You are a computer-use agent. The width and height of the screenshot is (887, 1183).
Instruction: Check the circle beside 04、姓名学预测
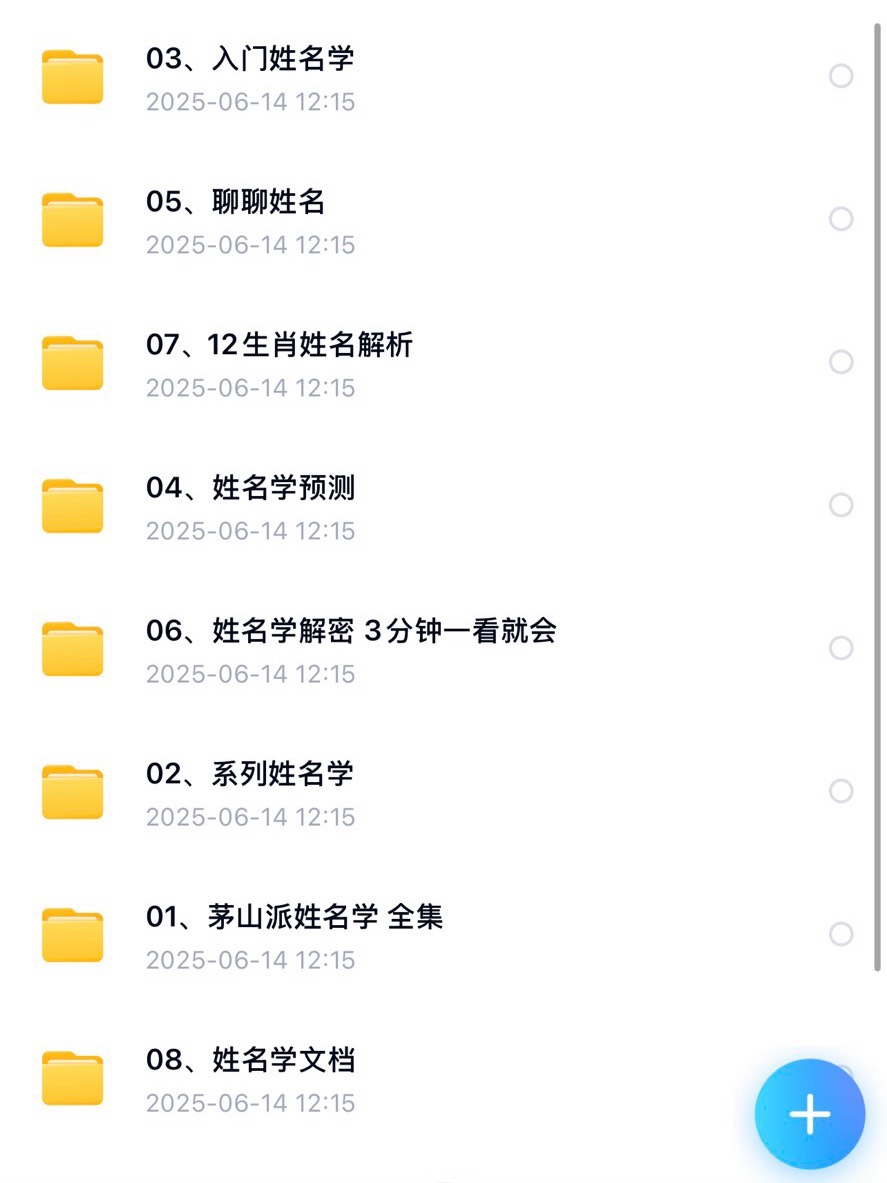(x=841, y=505)
